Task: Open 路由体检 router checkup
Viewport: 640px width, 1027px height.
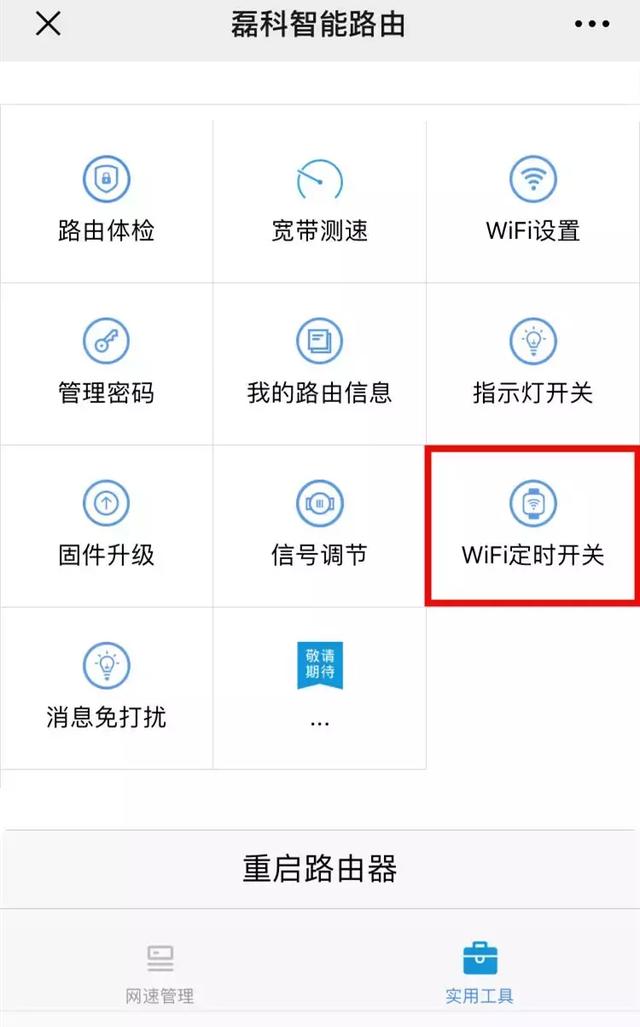Action: pyautogui.click(x=106, y=202)
